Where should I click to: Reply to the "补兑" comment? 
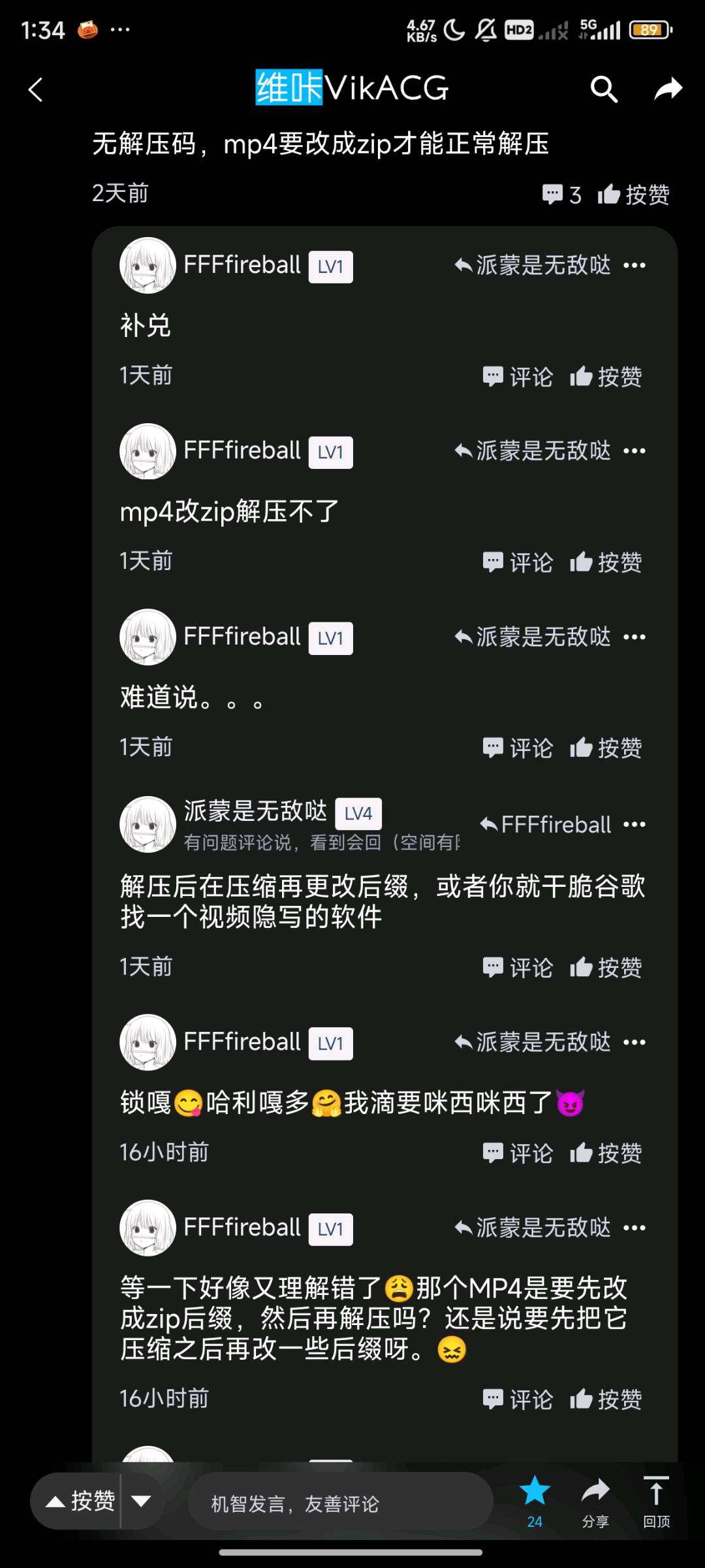[x=518, y=377]
